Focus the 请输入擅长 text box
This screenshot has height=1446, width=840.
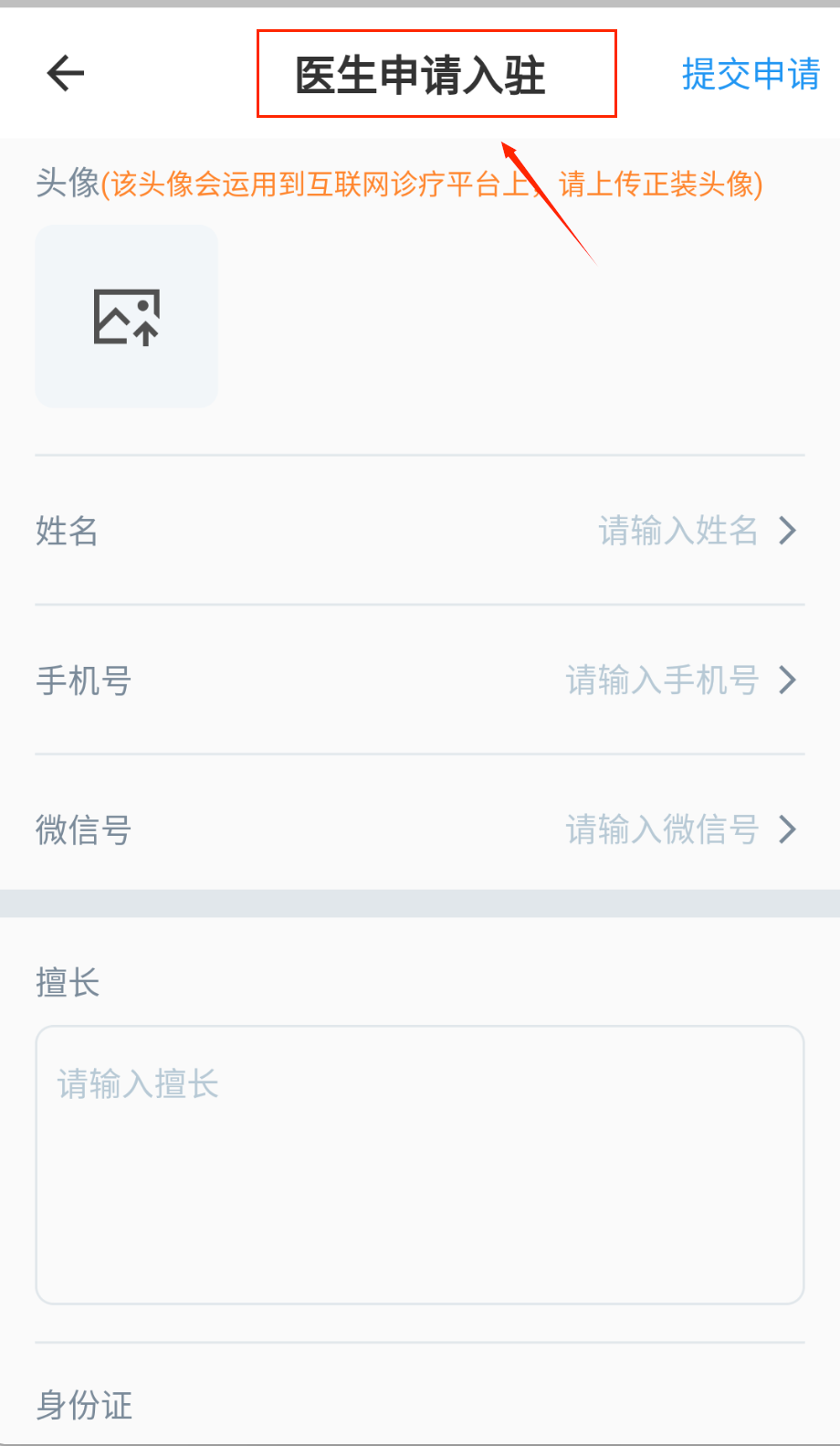click(420, 1165)
